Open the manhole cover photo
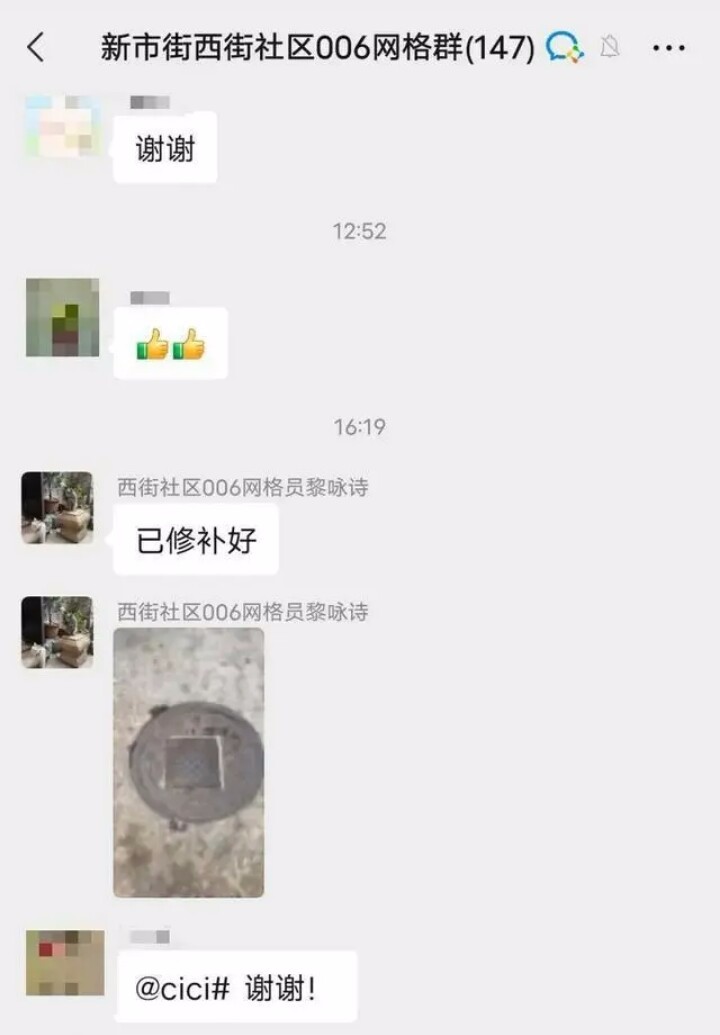 188,762
